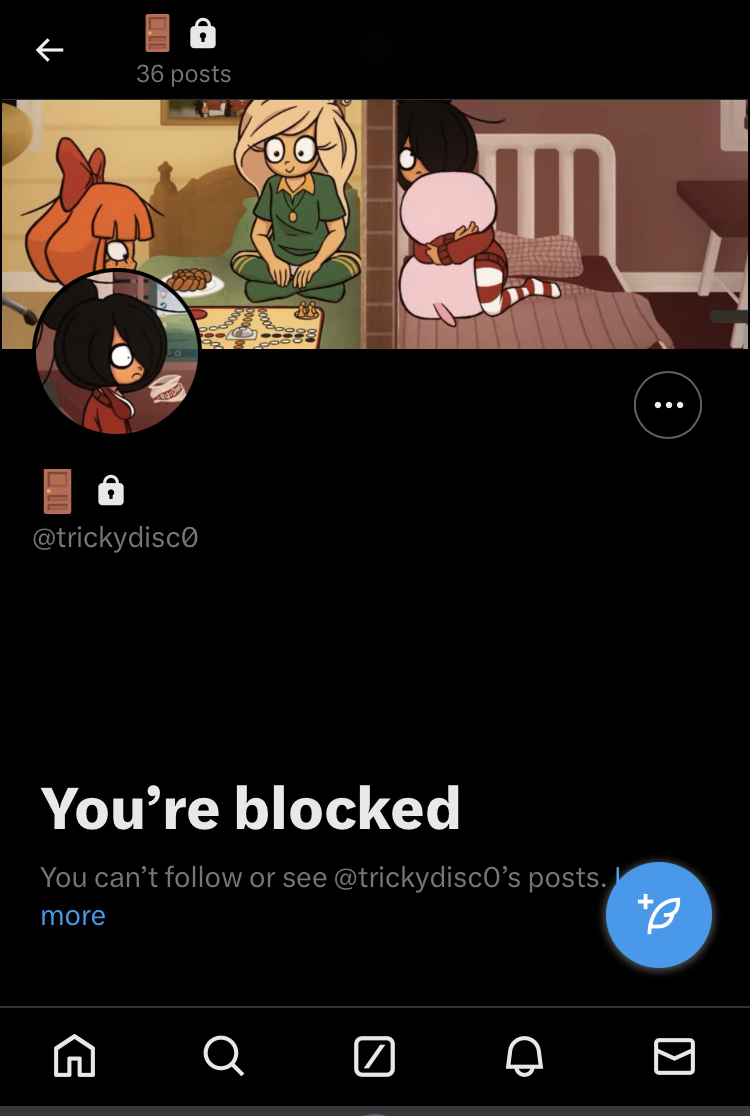
Task: Go back using the arrow
Action: [x=49, y=50]
